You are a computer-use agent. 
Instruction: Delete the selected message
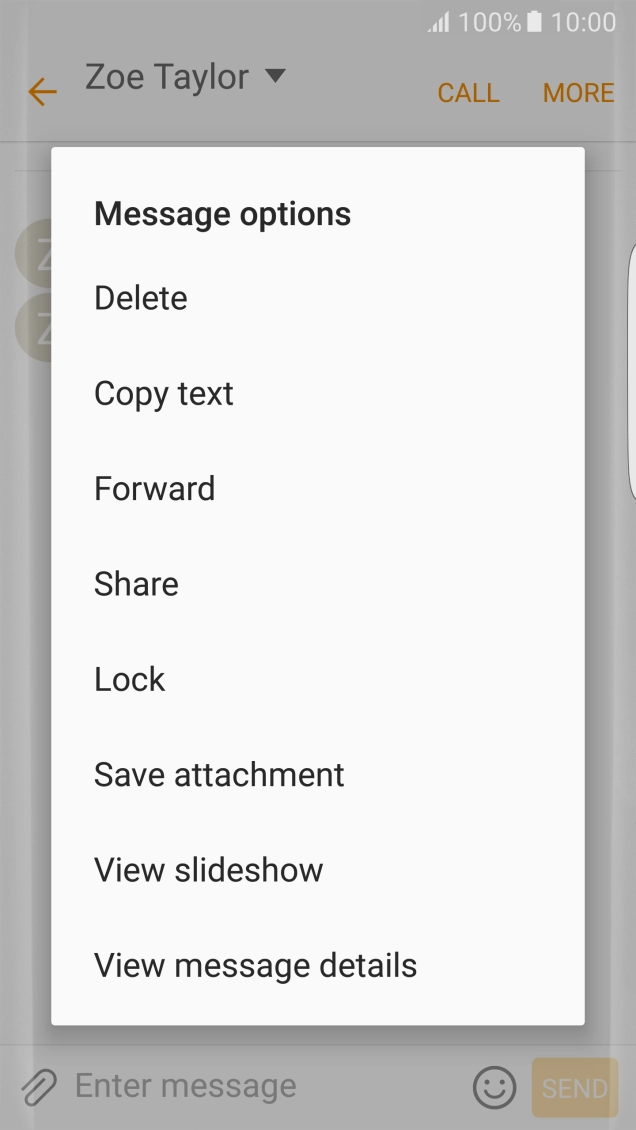point(141,298)
